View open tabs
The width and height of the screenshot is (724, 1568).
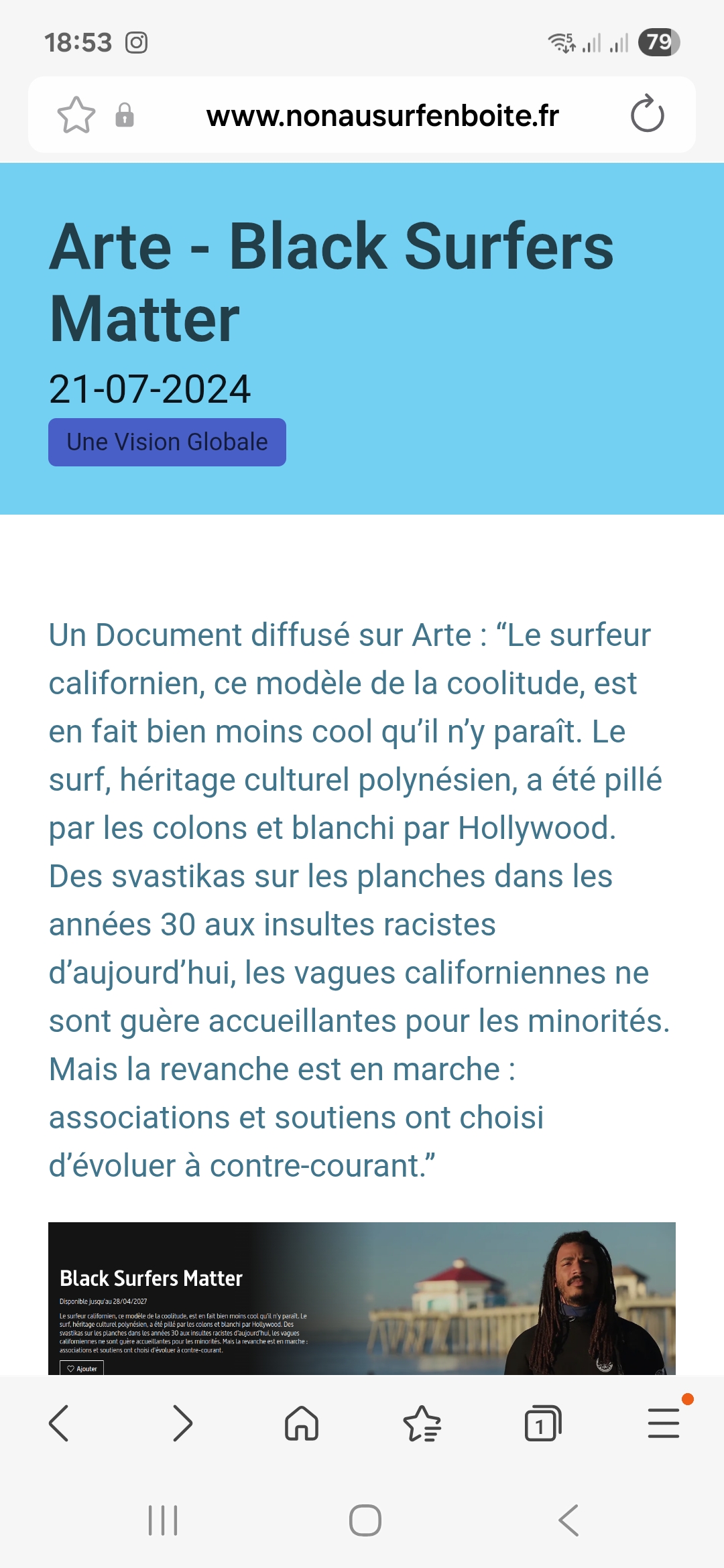pyautogui.click(x=542, y=1423)
